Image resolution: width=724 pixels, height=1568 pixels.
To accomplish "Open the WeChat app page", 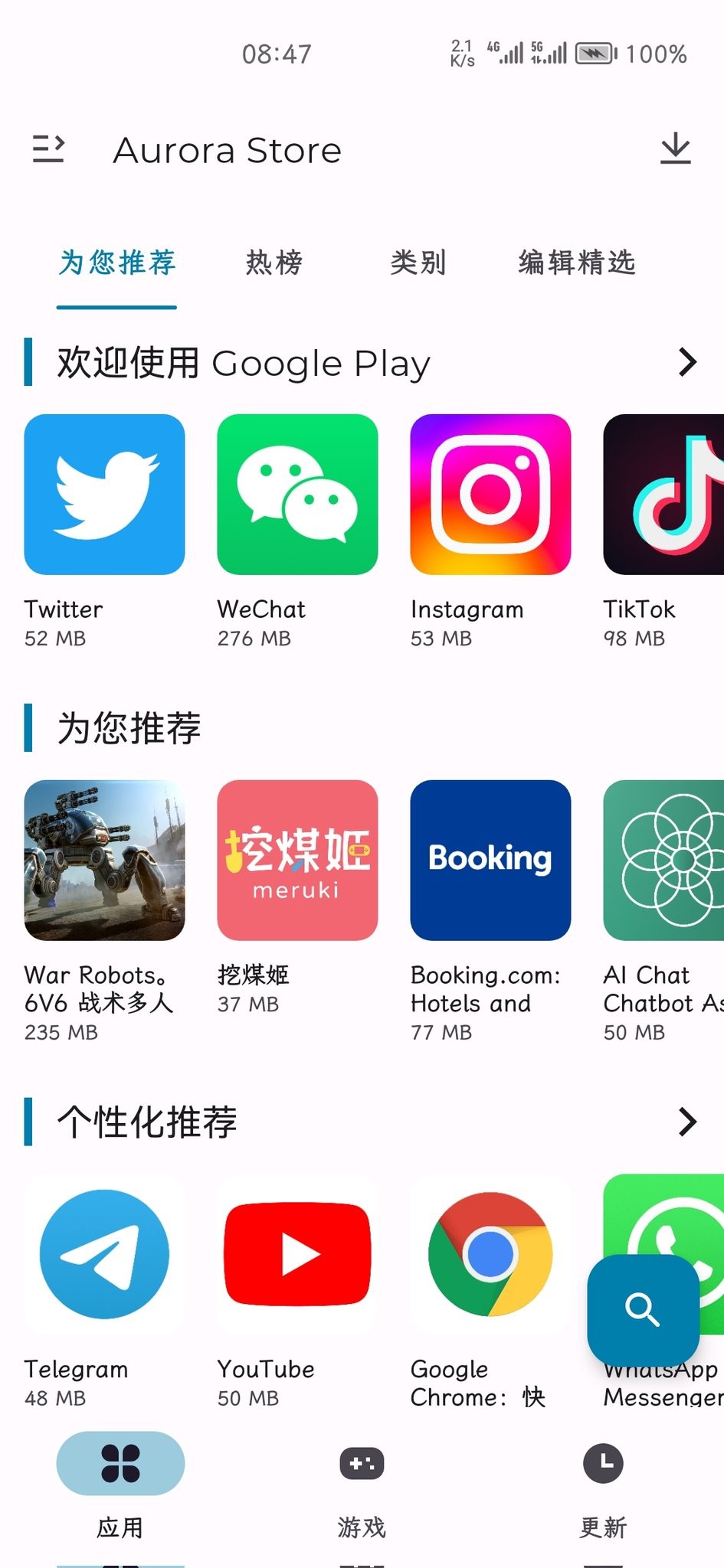I will tap(297, 495).
